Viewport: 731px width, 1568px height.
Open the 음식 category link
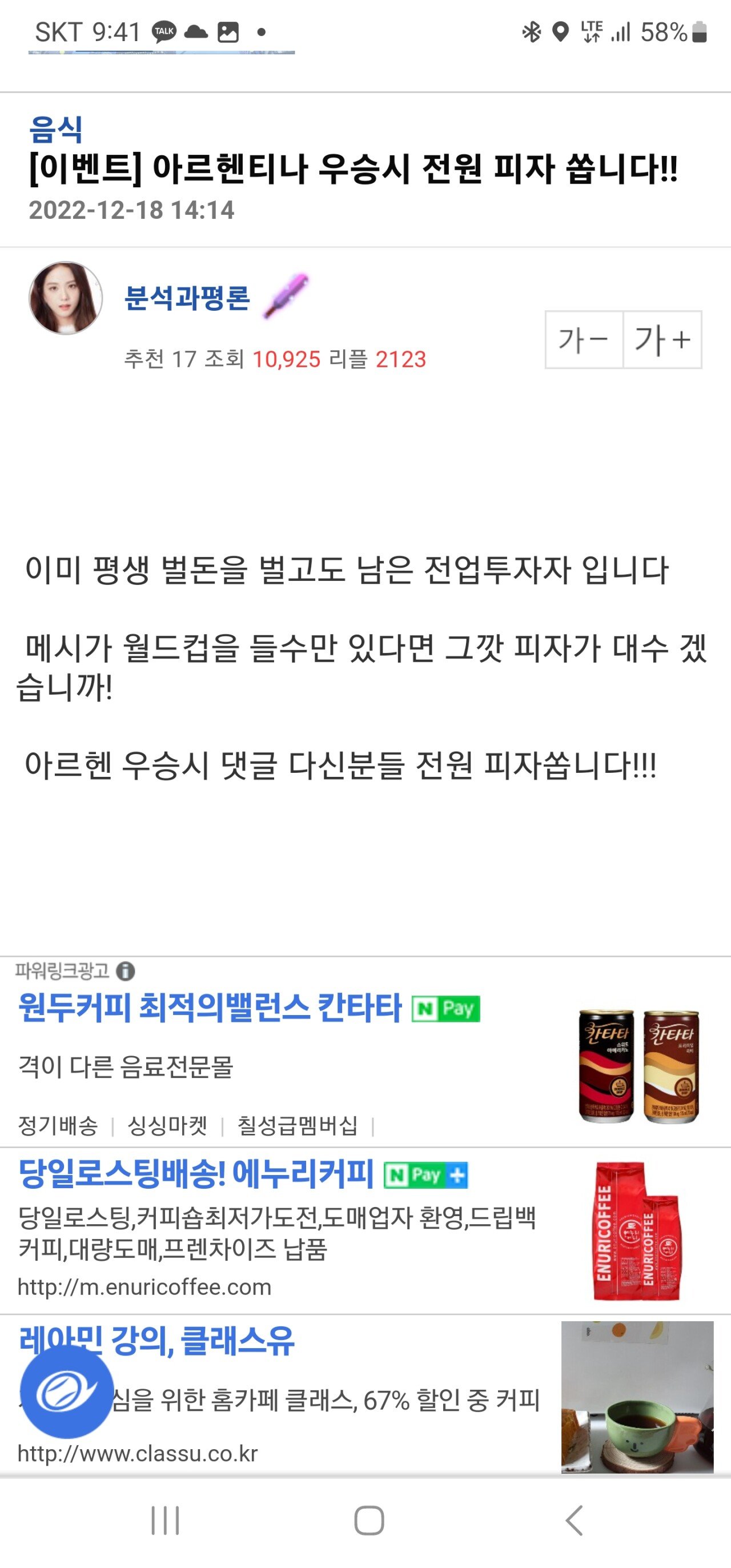pos(56,129)
